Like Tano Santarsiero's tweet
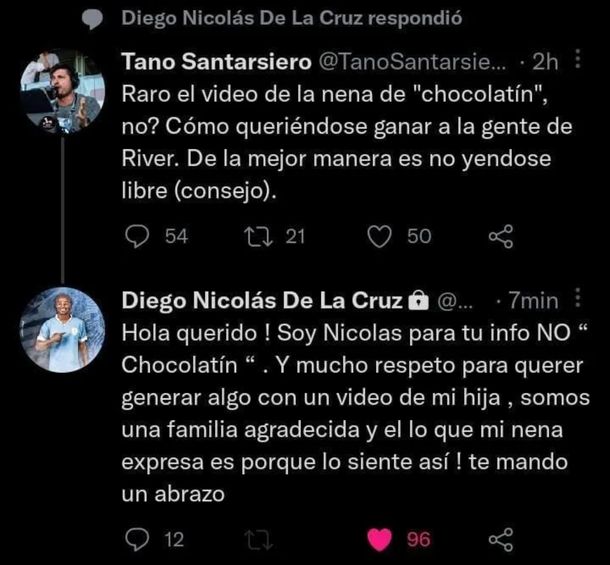This screenshot has height=565, width=610. click(x=379, y=237)
